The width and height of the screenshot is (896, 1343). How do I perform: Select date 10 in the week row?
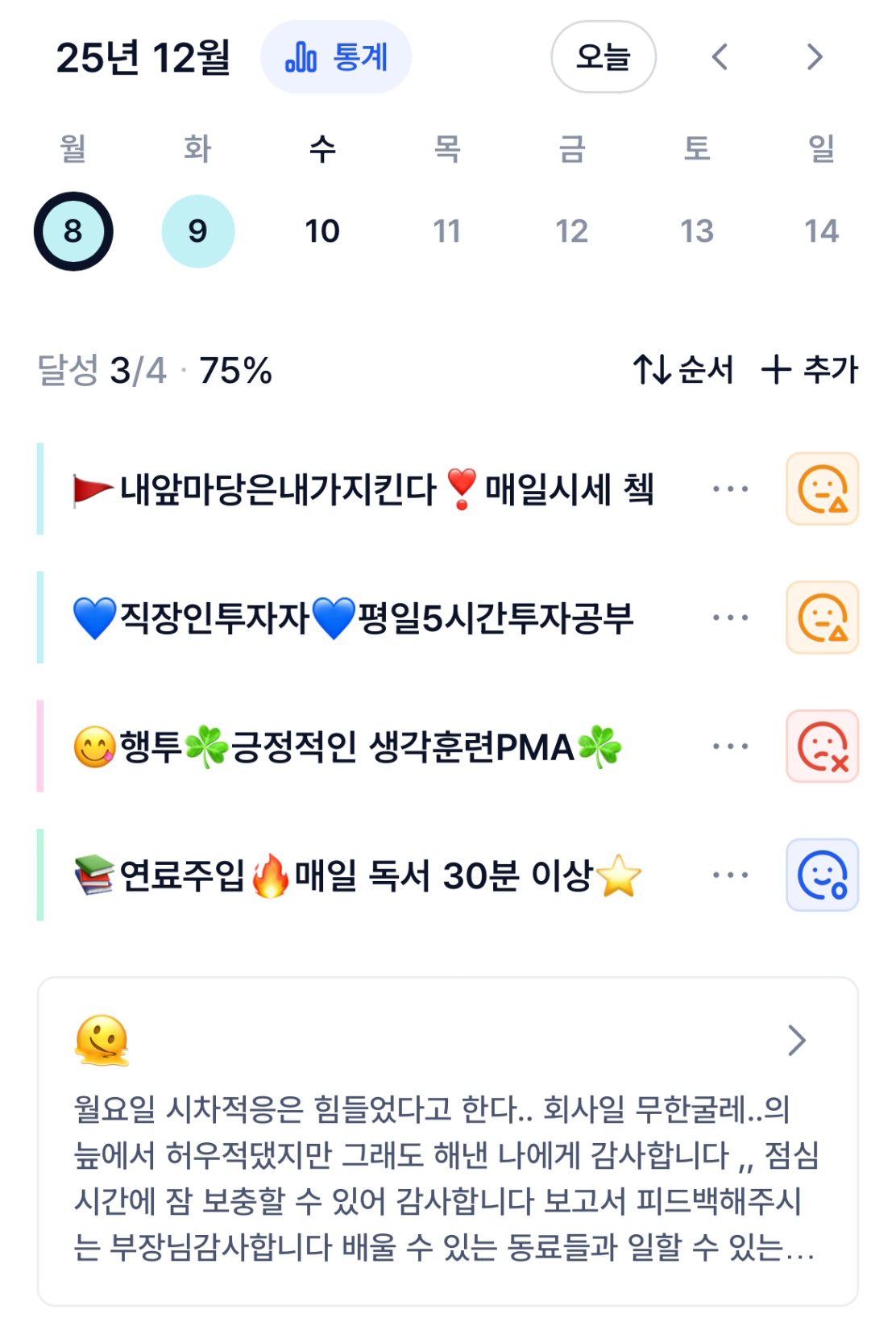(x=322, y=231)
